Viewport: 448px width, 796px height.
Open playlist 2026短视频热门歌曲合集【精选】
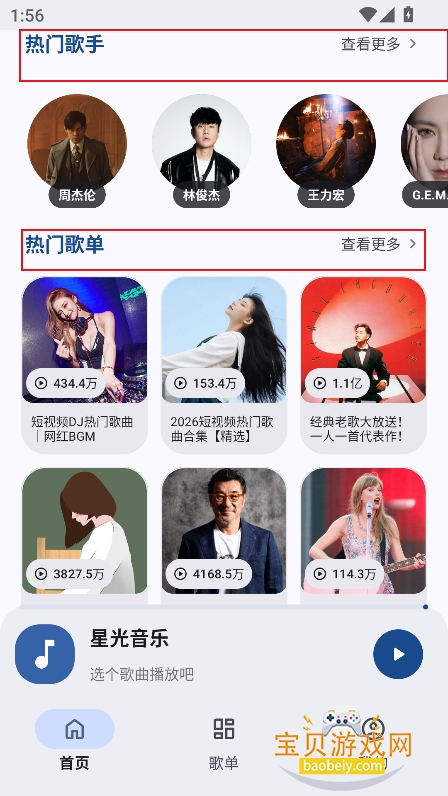coord(224,365)
